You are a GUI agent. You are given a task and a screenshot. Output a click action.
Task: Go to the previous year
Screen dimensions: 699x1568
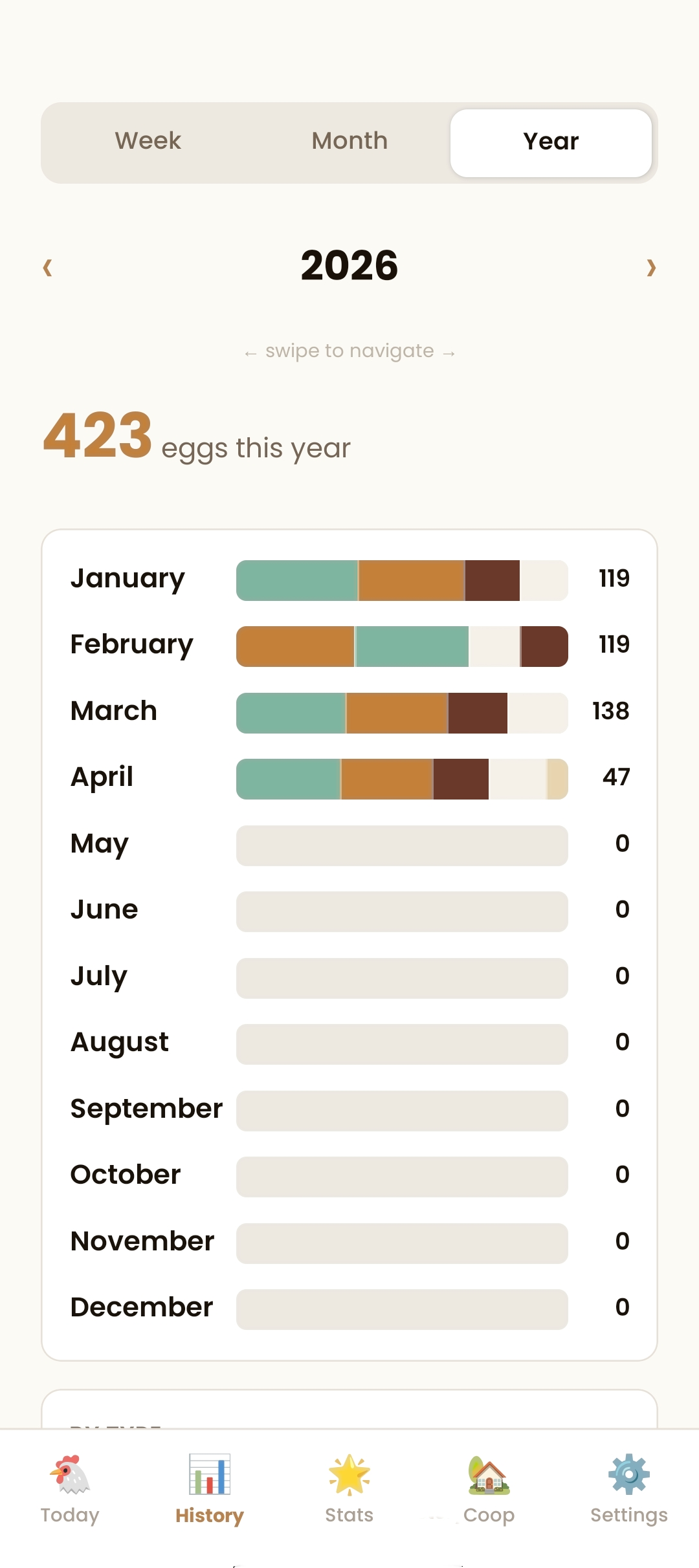point(47,267)
